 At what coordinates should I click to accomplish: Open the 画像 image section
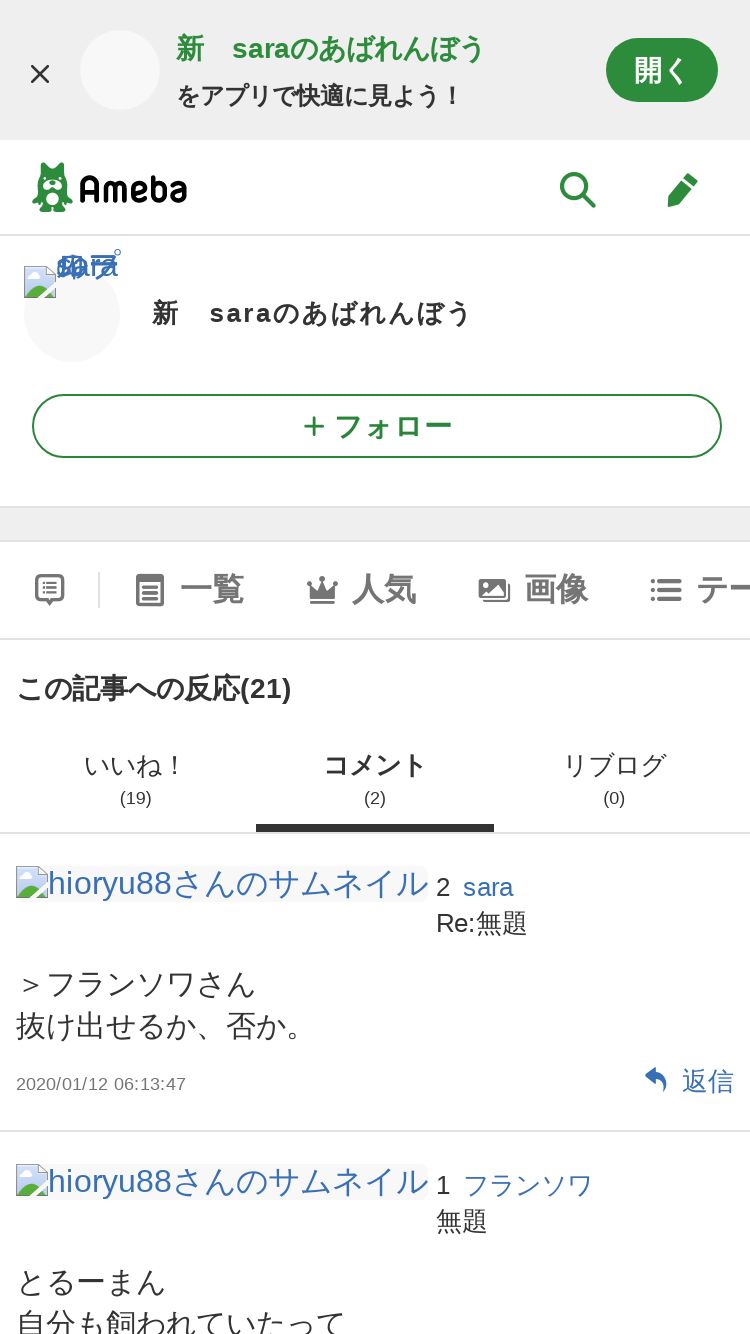click(533, 590)
